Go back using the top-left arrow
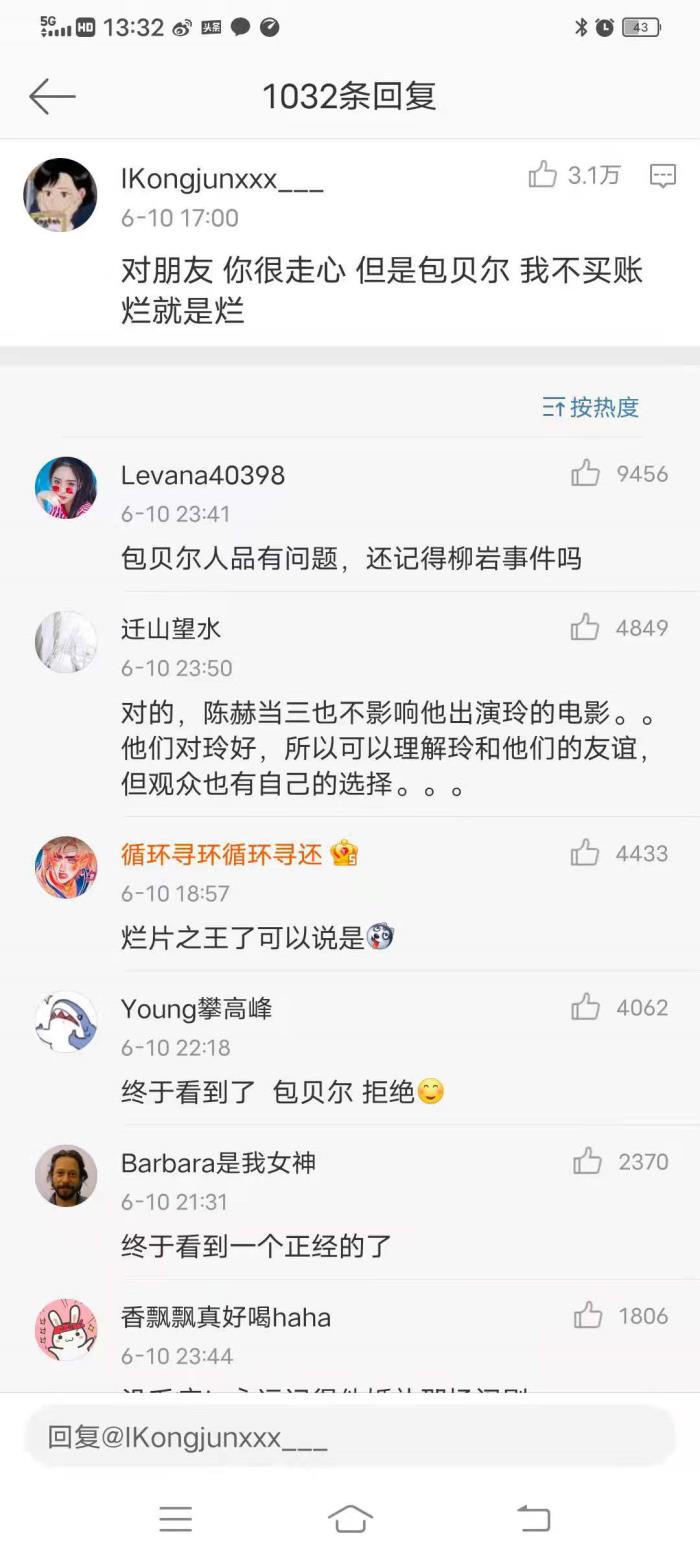This screenshot has height=1560, width=700. pyautogui.click(x=52, y=97)
